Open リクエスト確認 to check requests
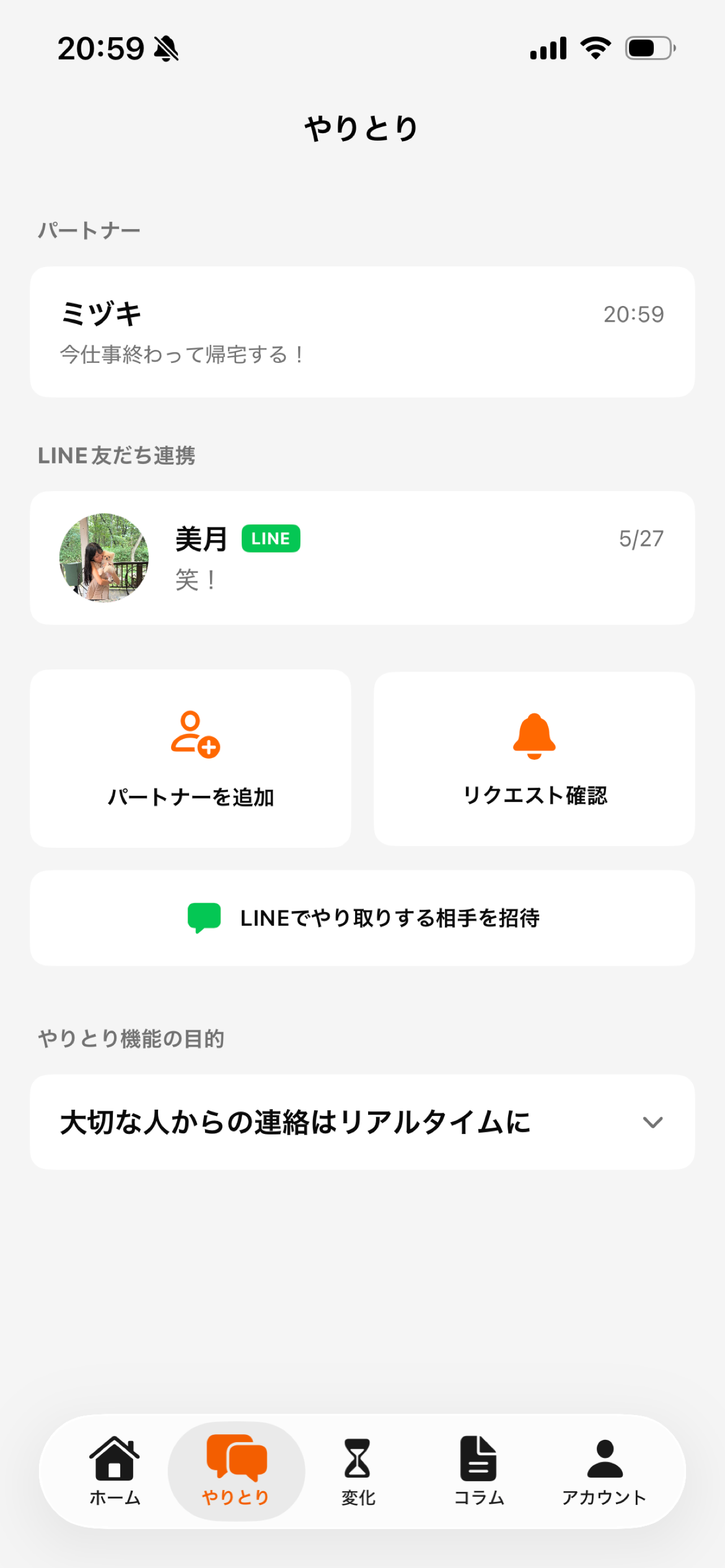 pos(534,759)
